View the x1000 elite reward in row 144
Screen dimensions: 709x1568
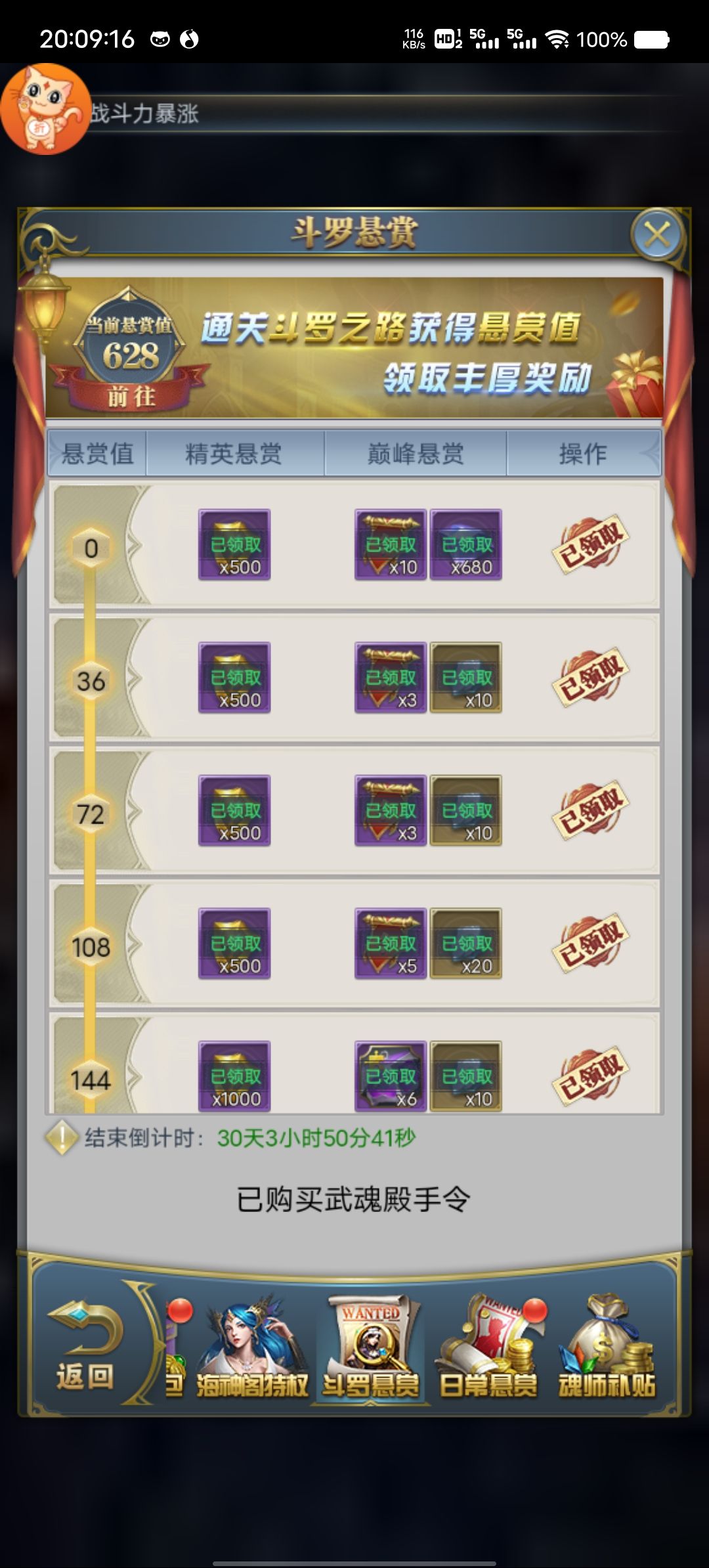pos(234,1076)
